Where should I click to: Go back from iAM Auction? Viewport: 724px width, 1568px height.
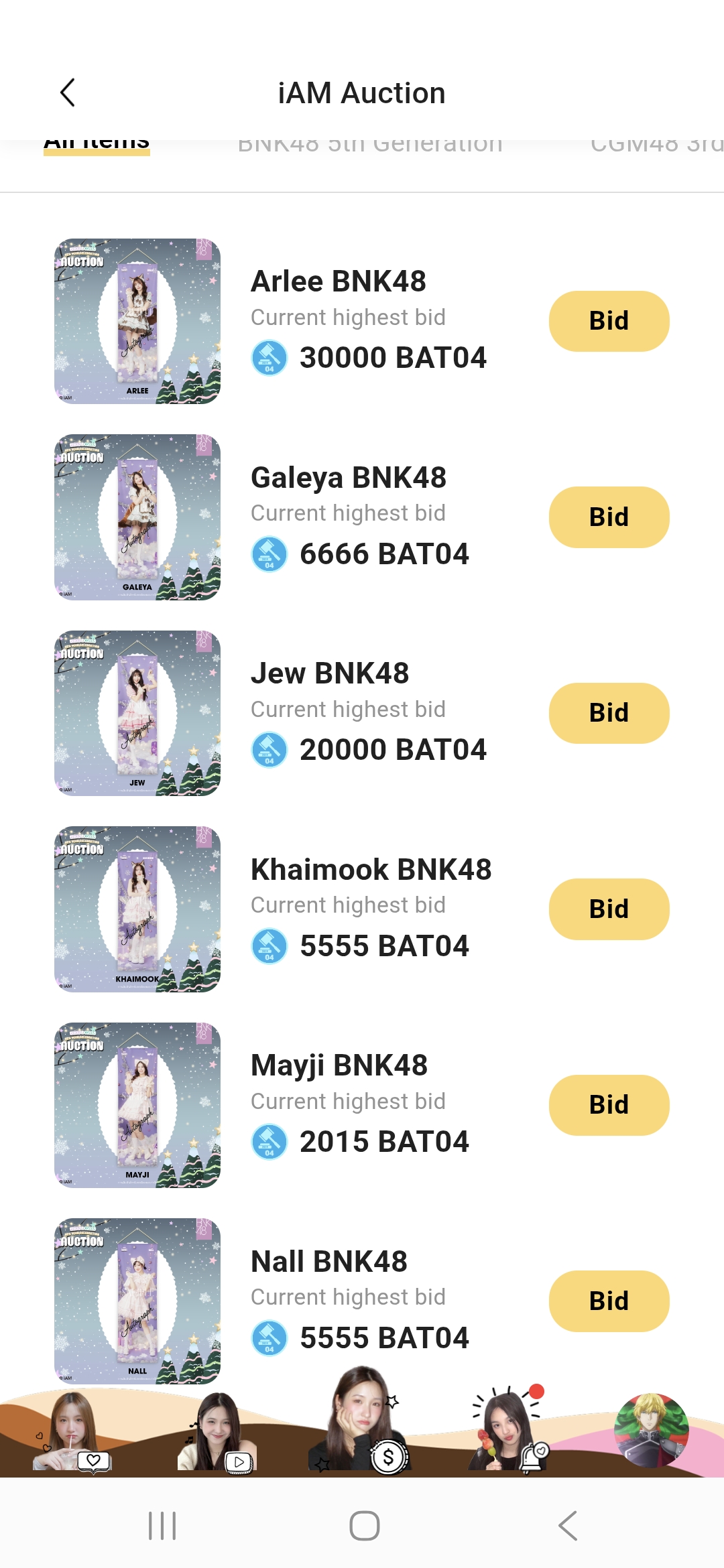click(x=68, y=92)
